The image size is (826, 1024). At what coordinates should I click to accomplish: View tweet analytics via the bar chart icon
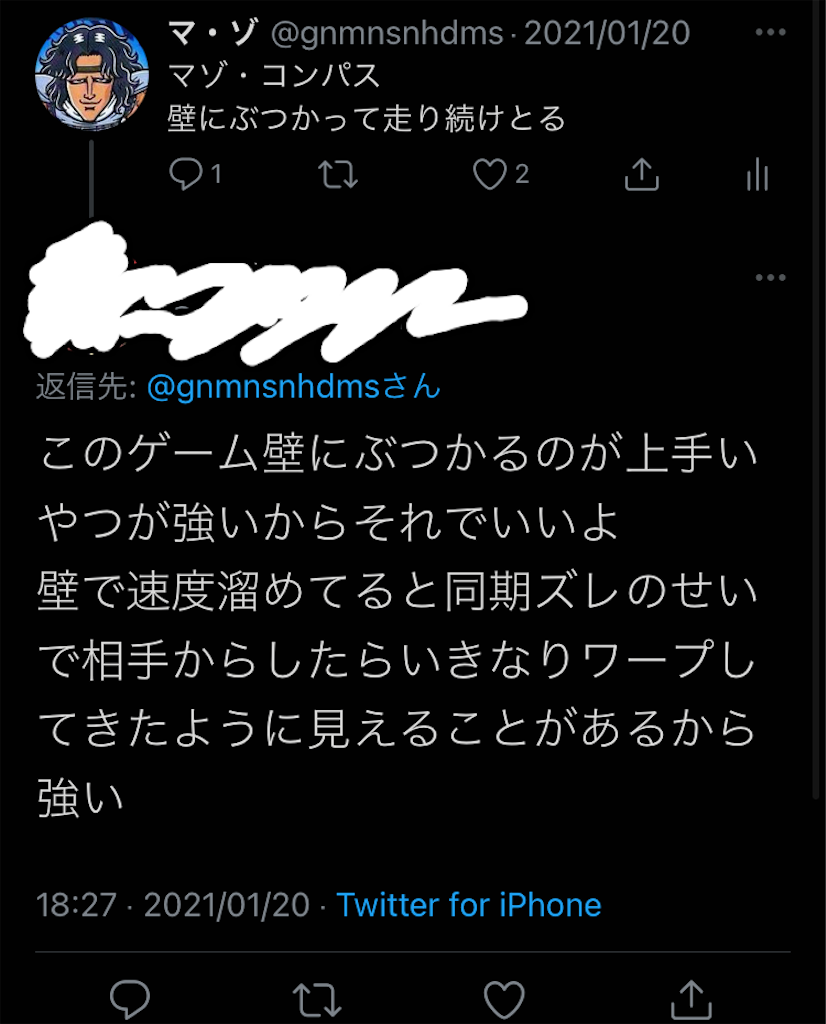(758, 174)
